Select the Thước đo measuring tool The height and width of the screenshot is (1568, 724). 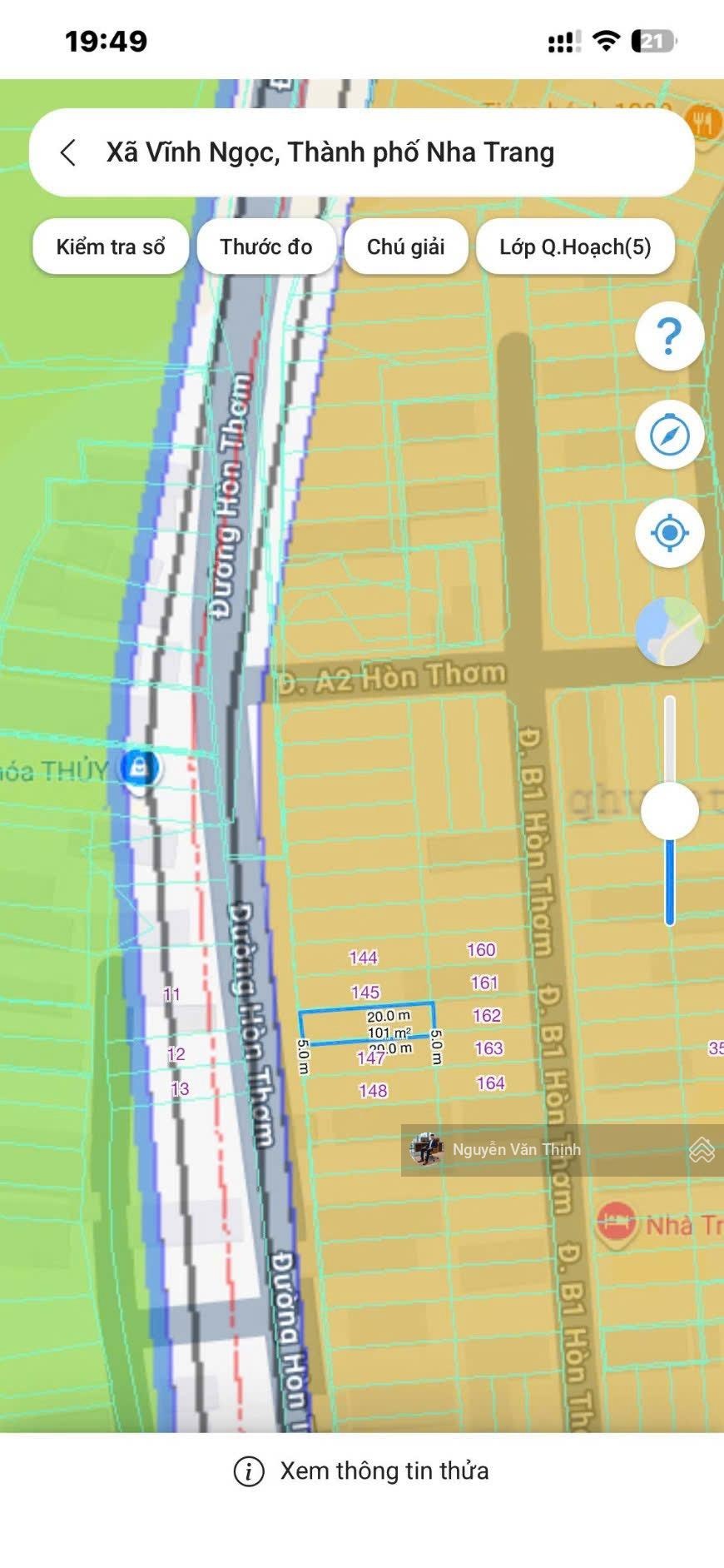click(x=266, y=246)
